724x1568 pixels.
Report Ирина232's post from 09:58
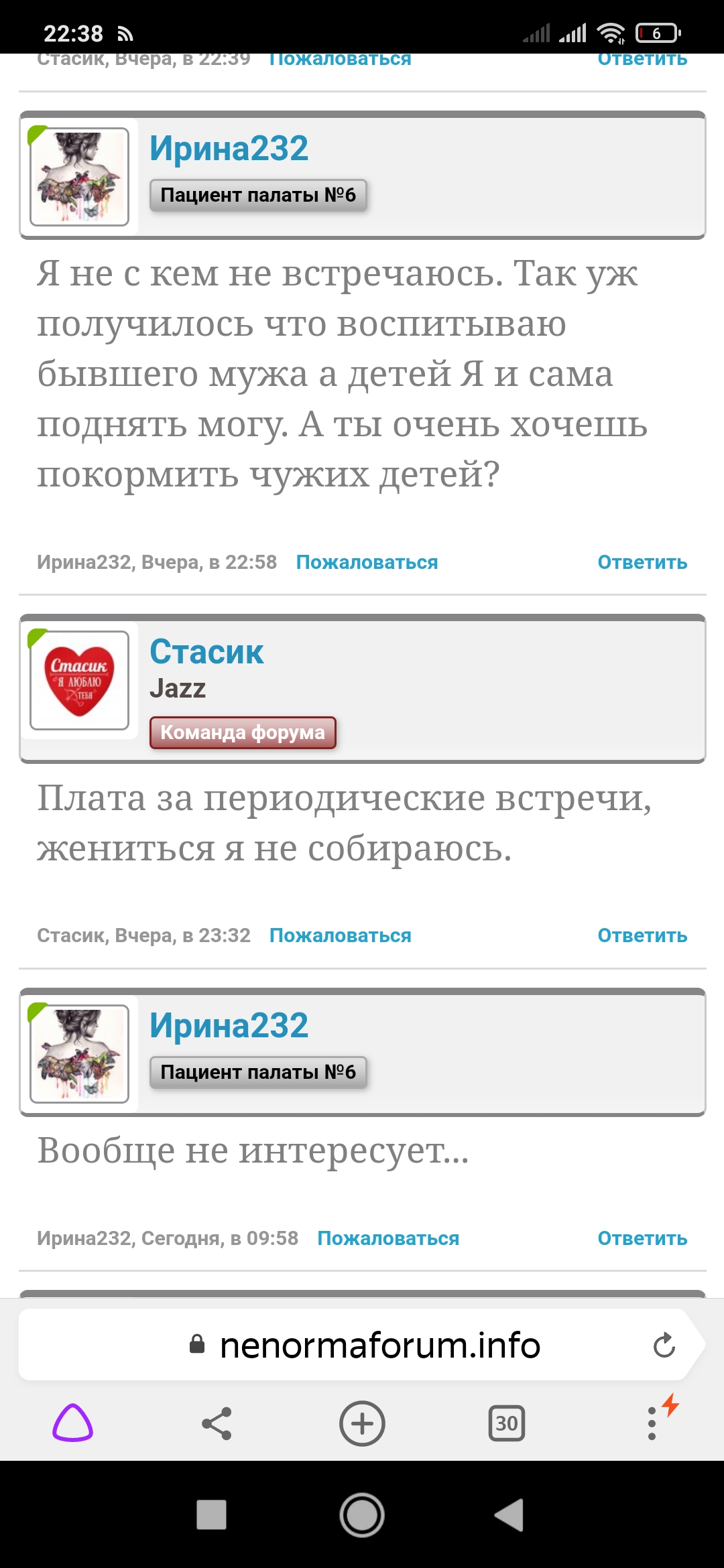[x=387, y=1238]
